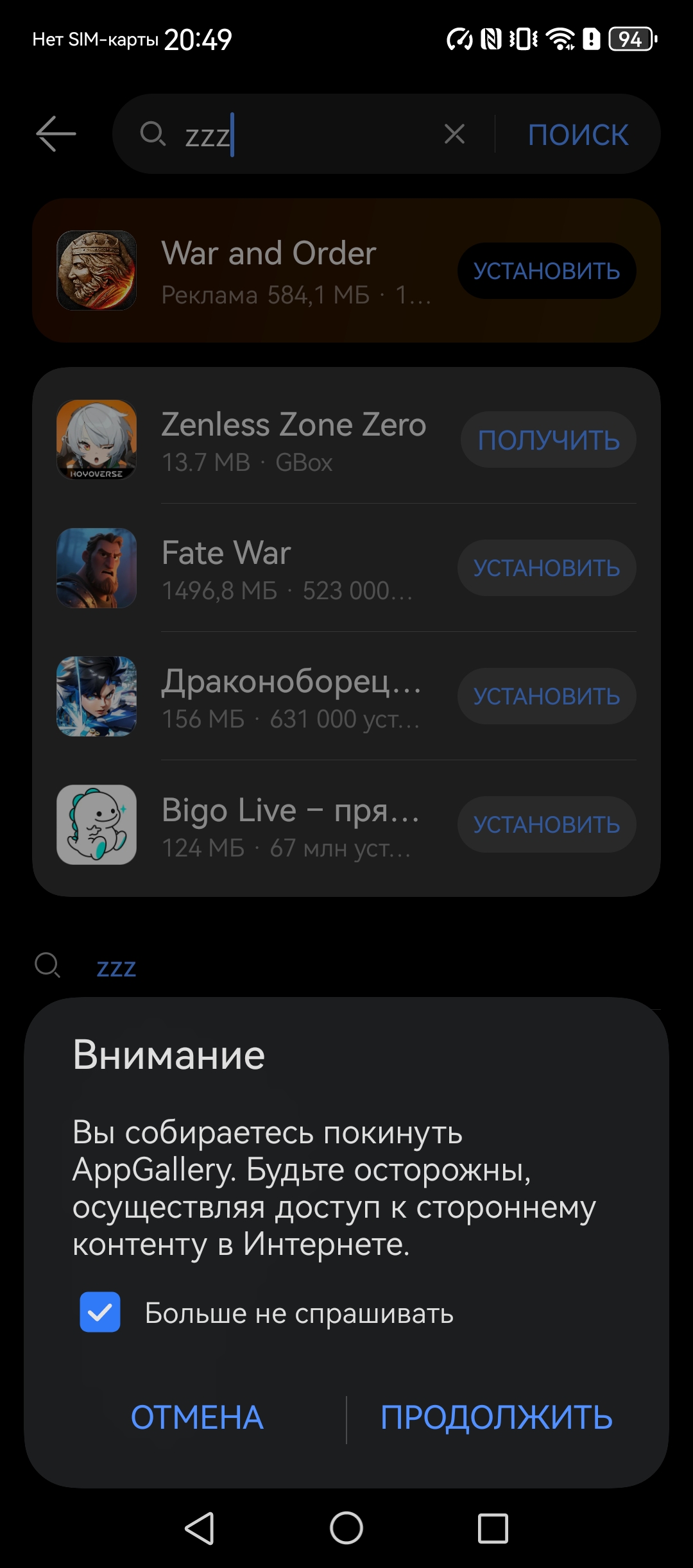Select the zzz search suggestion
This screenshot has height=1568, width=693.
pyautogui.click(x=116, y=967)
